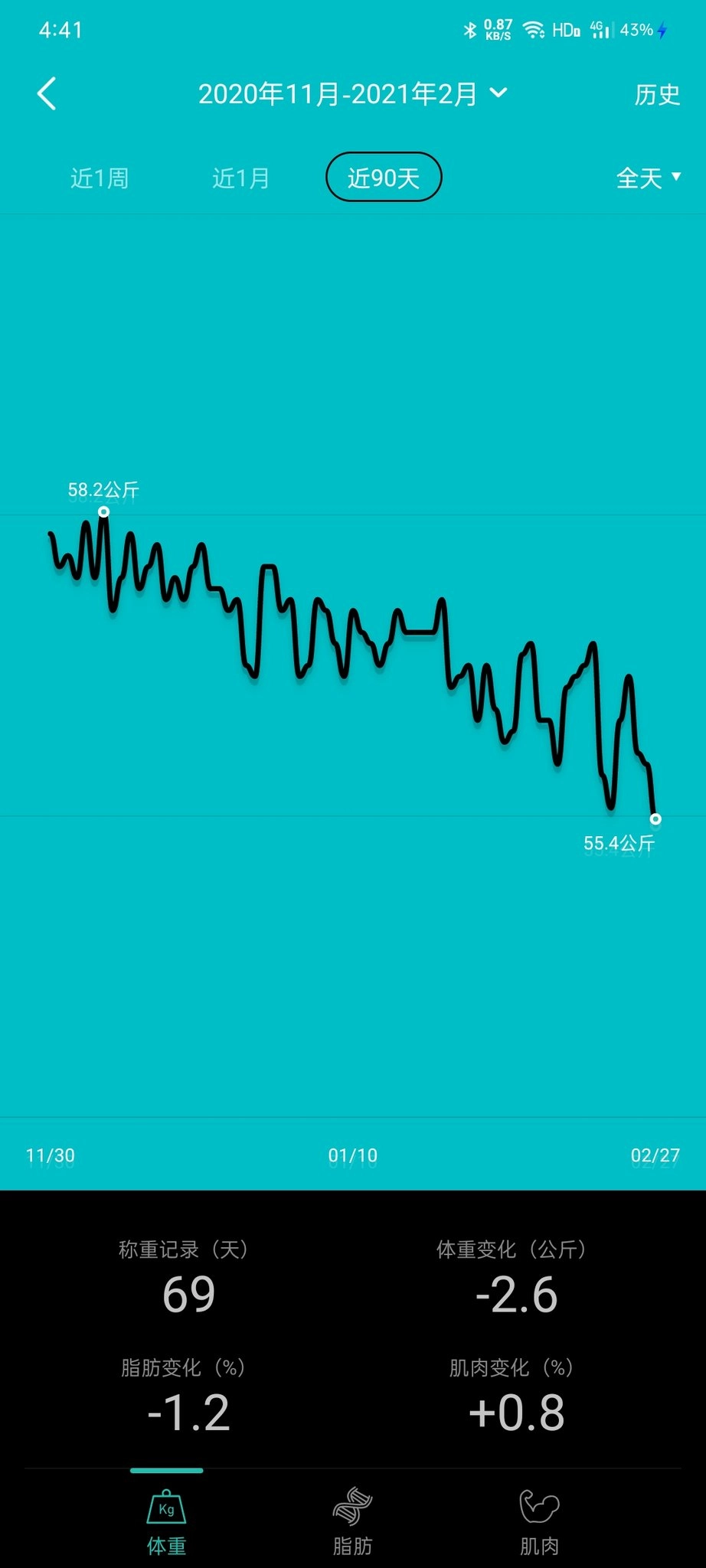Go back using the top-left arrow
Viewport: 706px width, 1568px height.
[47, 94]
